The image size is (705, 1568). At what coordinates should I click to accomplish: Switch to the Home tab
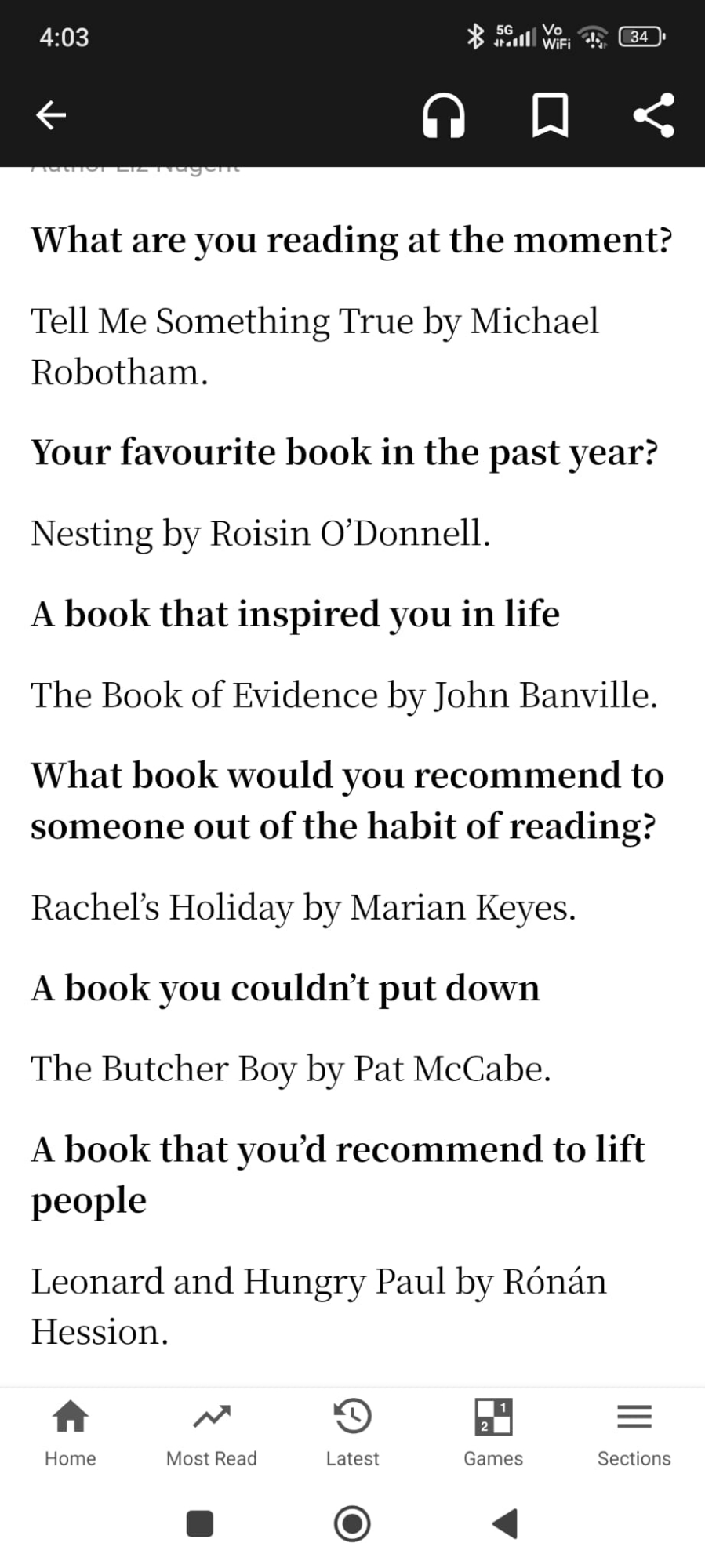tap(71, 1433)
